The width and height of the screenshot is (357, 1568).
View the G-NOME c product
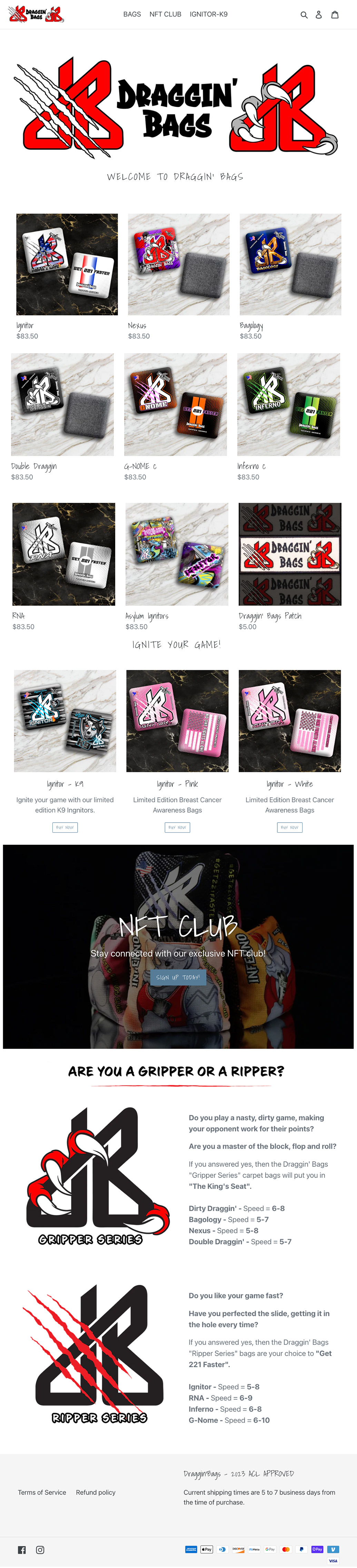coord(176,405)
